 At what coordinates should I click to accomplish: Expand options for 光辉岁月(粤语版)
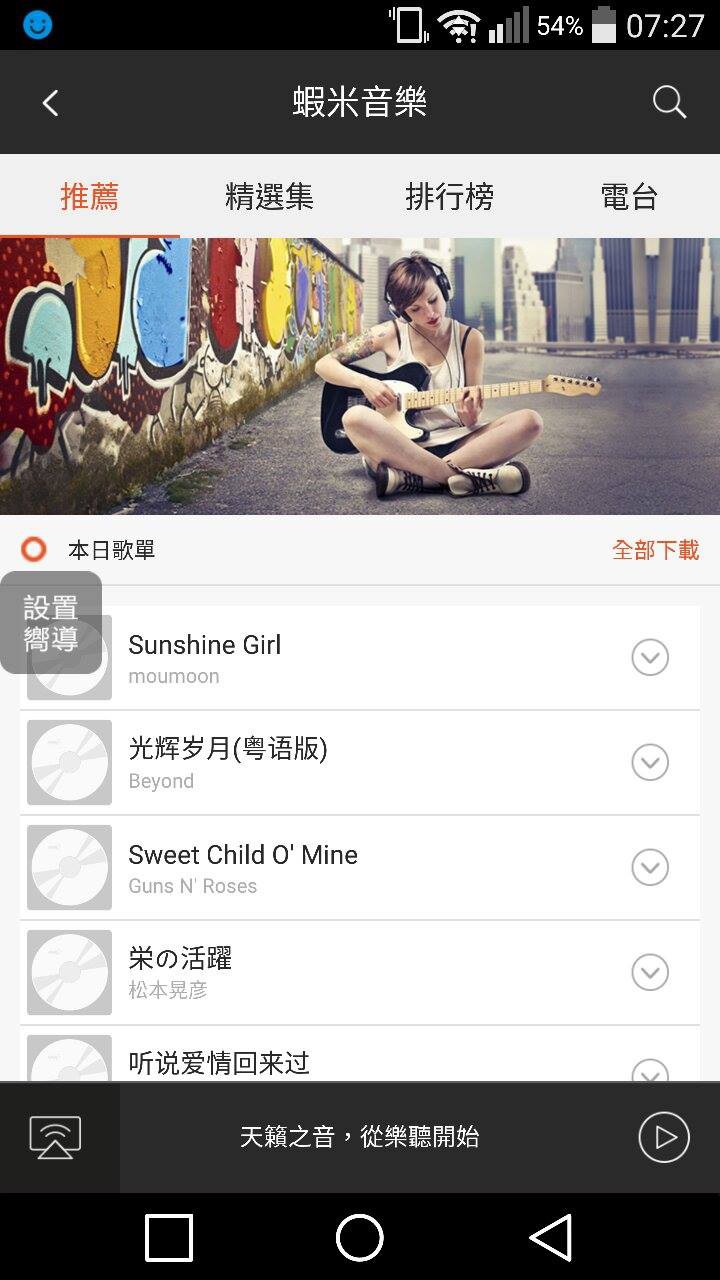click(x=650, y=763)
